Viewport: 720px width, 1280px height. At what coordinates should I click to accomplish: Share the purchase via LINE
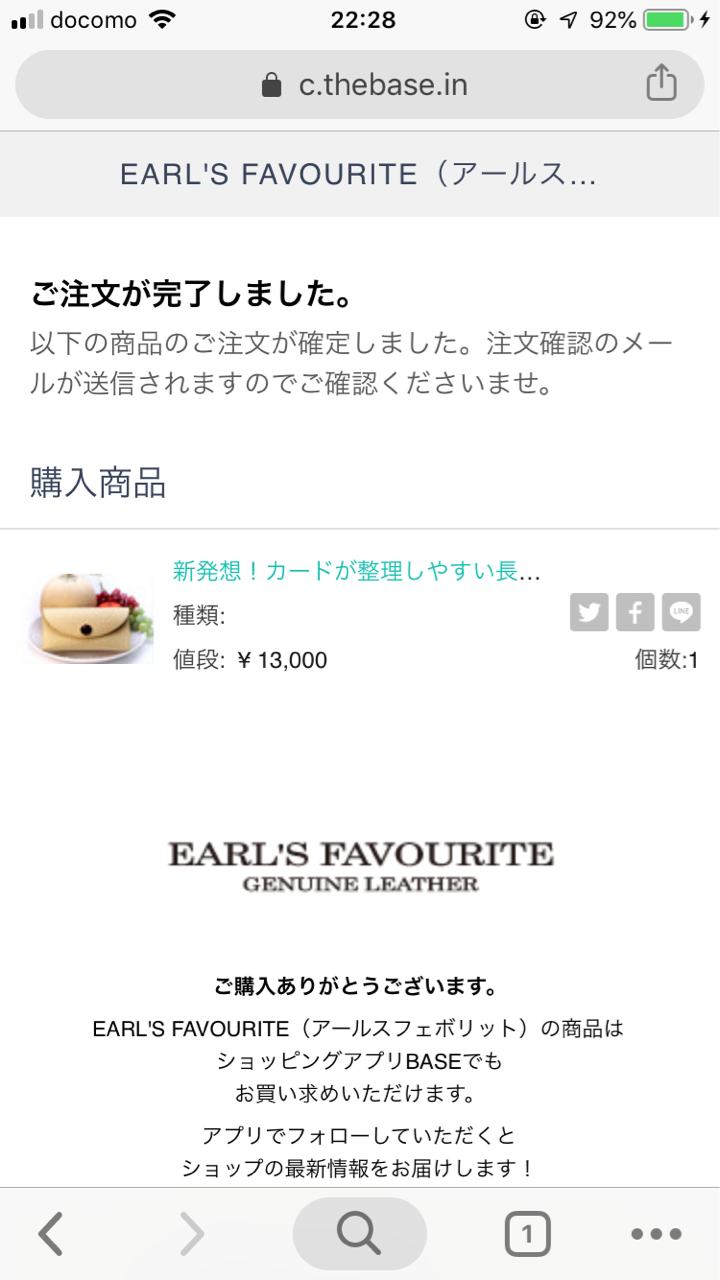tap(682, 612)
